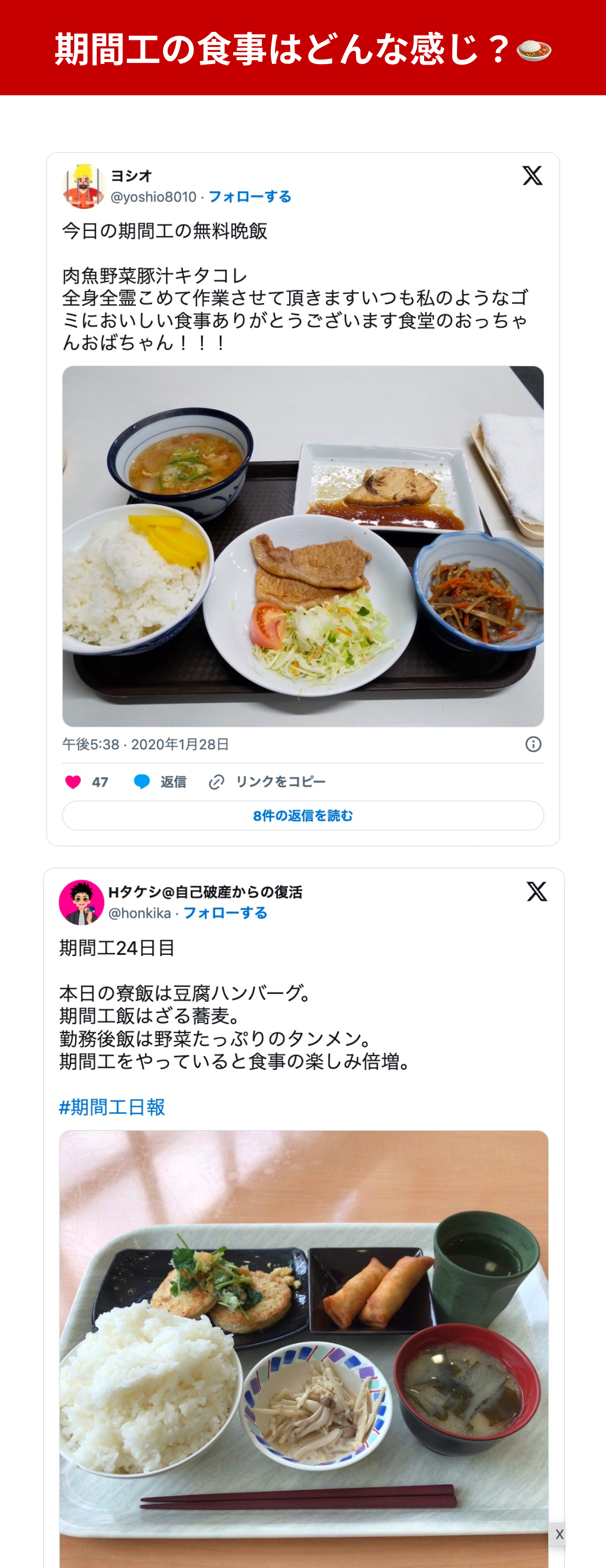Follow ヨシオ via the フォローする link

tap(250, 197)
